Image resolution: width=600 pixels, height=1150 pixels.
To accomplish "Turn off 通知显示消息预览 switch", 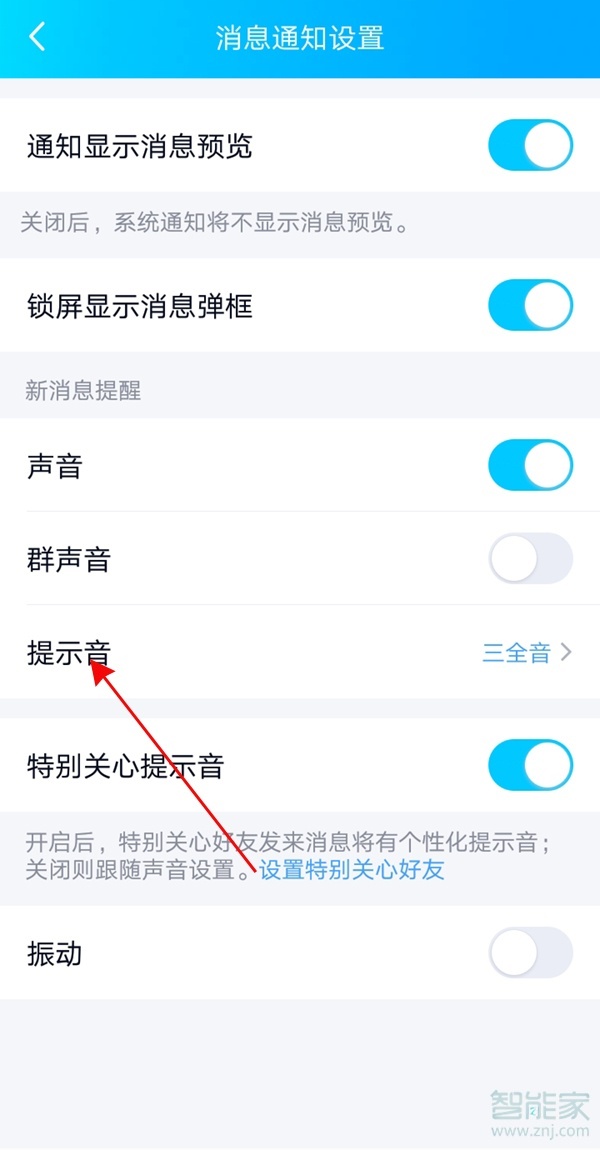I will click(x=530, y=146).
